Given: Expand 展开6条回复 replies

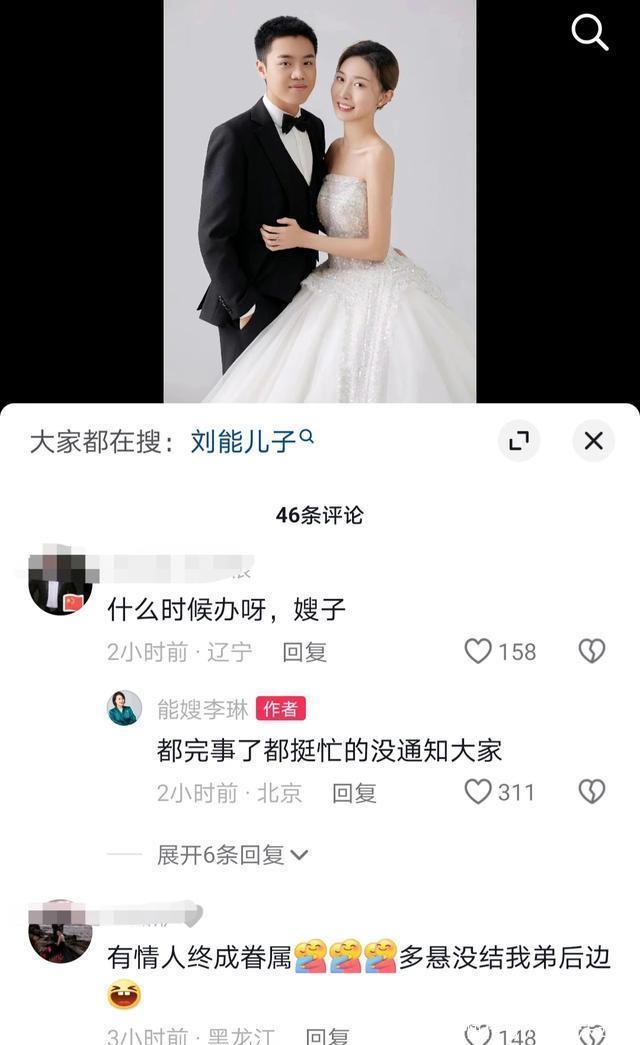Looking at the screenshot, I should point(232,855).
